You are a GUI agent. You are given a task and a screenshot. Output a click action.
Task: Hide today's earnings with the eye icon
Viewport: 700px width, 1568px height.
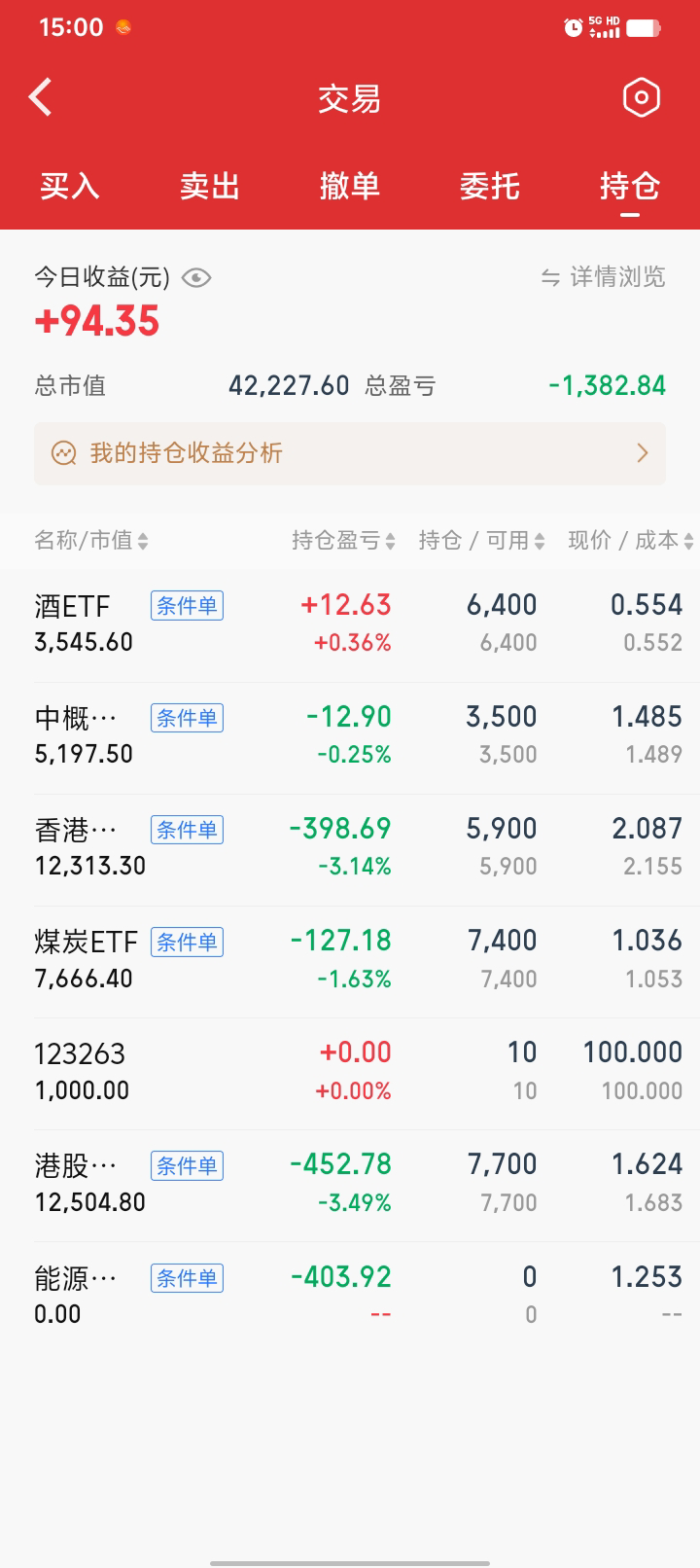tap(196, 278)
